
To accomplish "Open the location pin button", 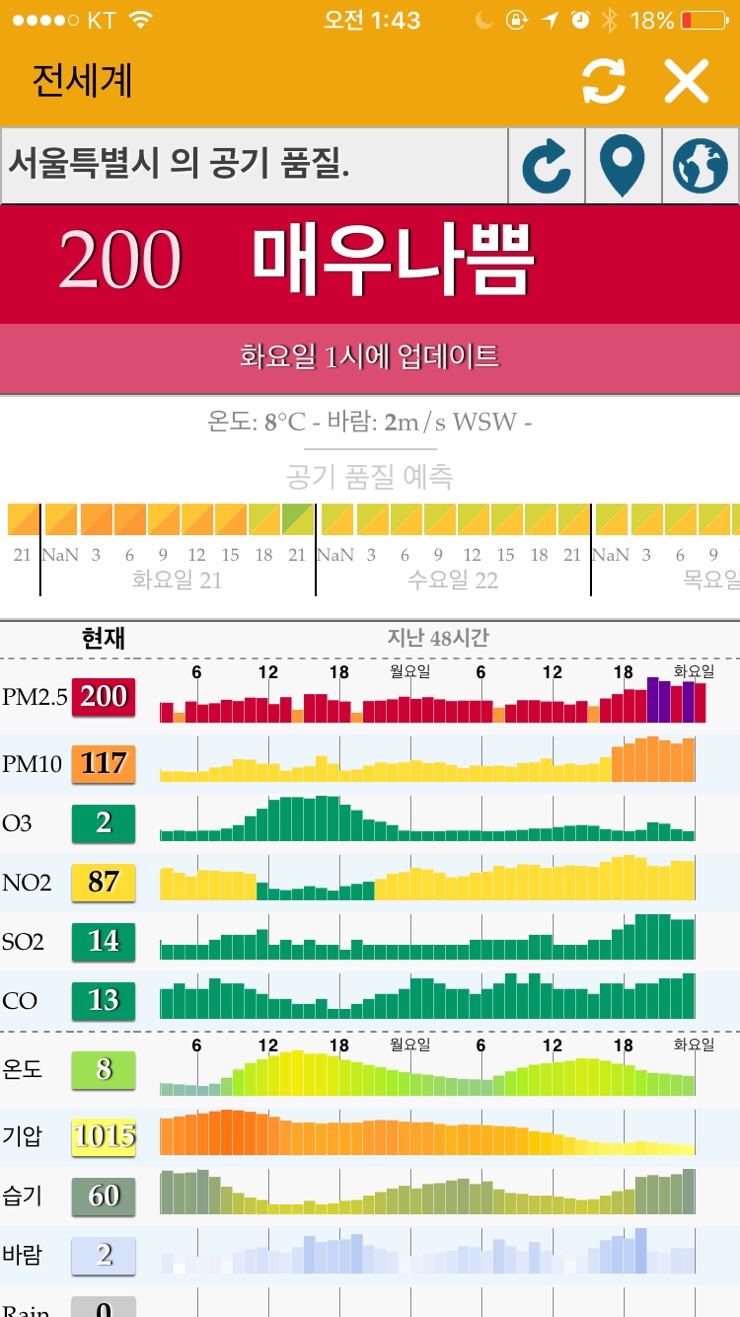I will [623, 166].
